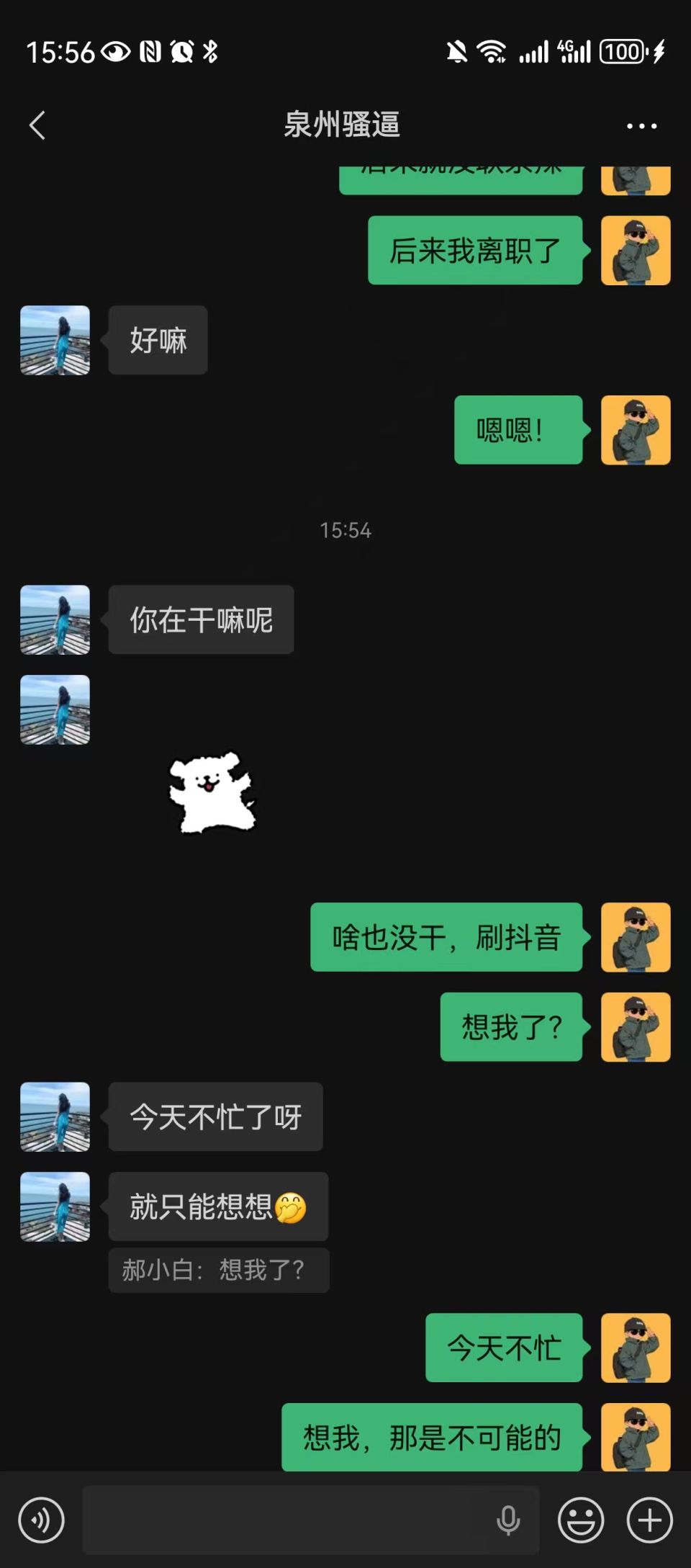The image size is (691, 1568).
Task: Start voice-to-text with the microphone icon
Action: pyautogui.click(x=508, y=1520)
